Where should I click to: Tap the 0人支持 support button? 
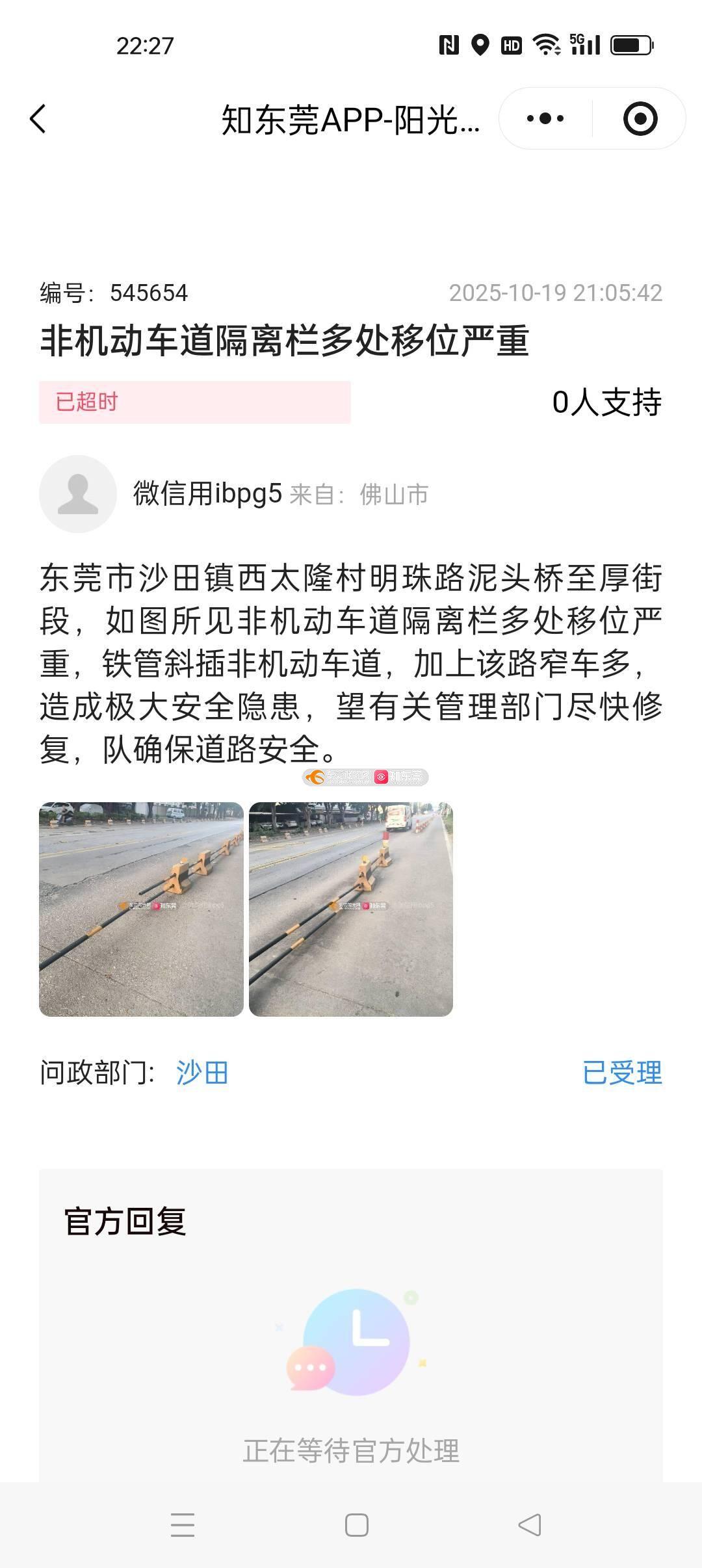[x=606, y=402]
